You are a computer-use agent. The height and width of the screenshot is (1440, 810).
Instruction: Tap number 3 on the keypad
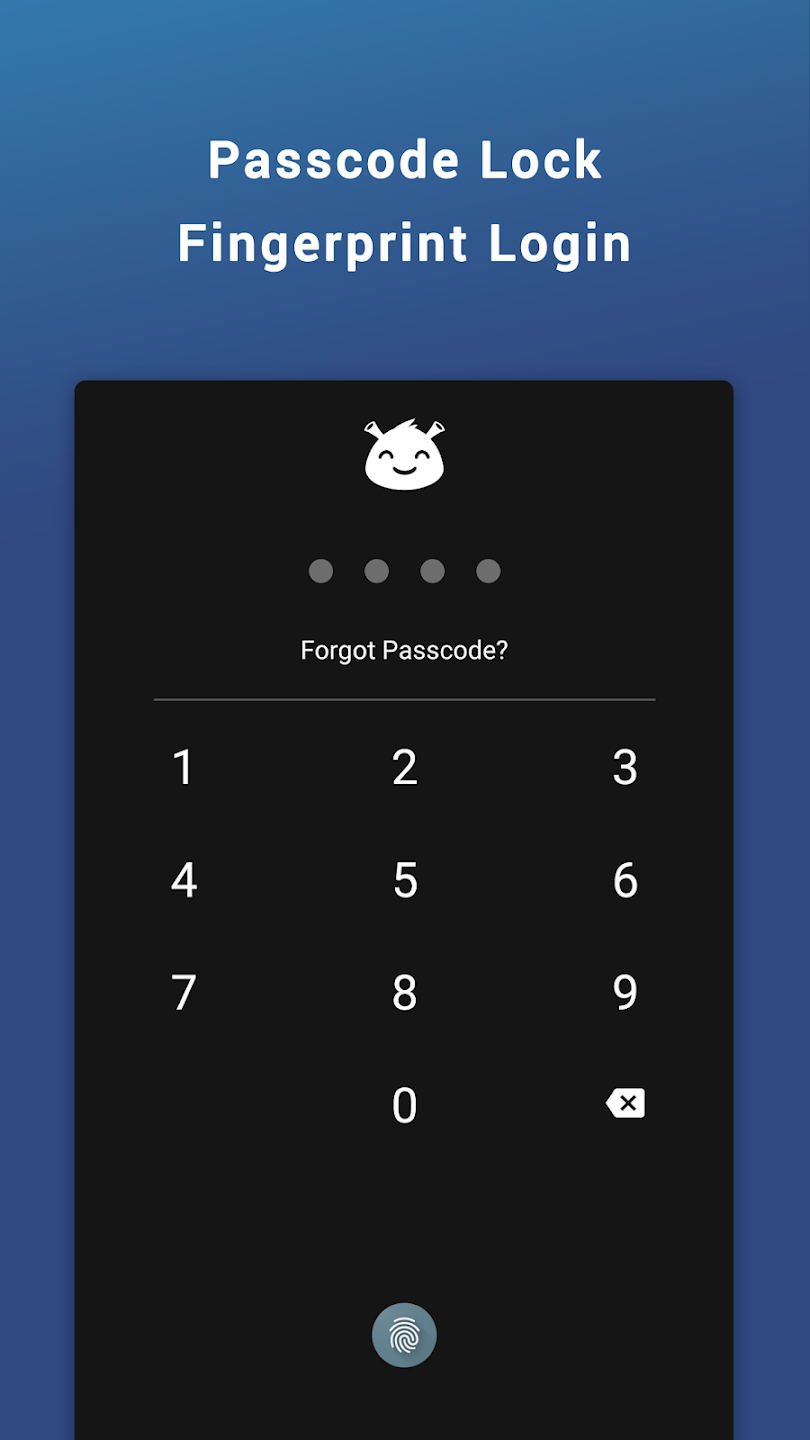[625, 768]
